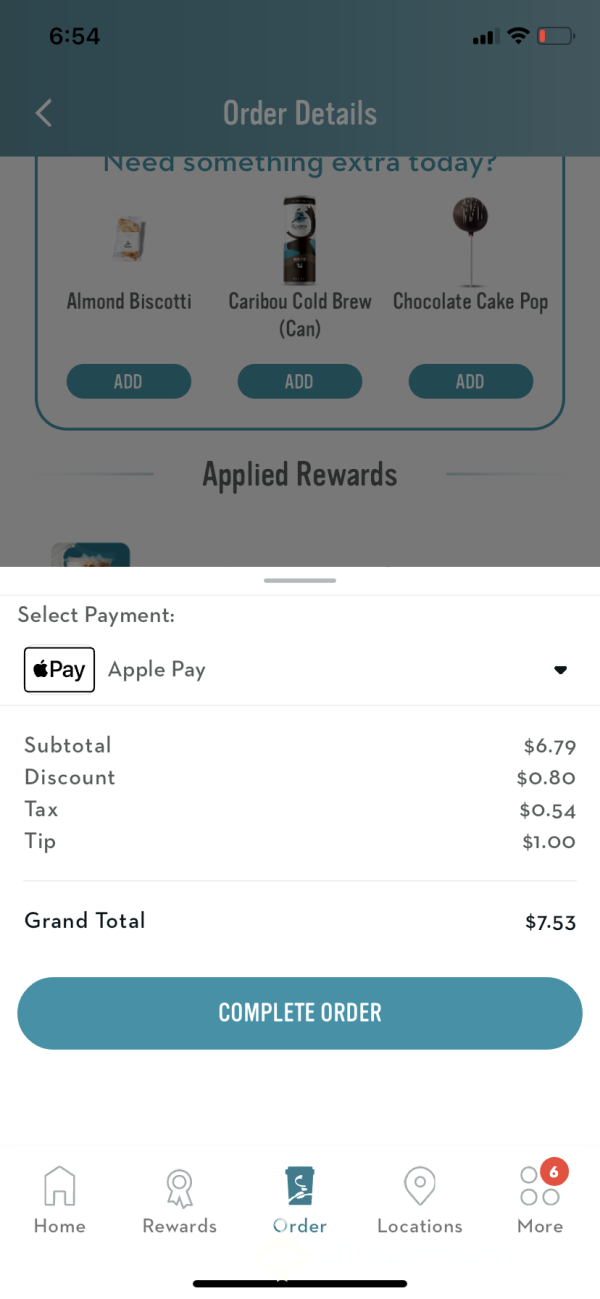
Task: Add Caribou Cold Brew can
Action: (299, 381)
